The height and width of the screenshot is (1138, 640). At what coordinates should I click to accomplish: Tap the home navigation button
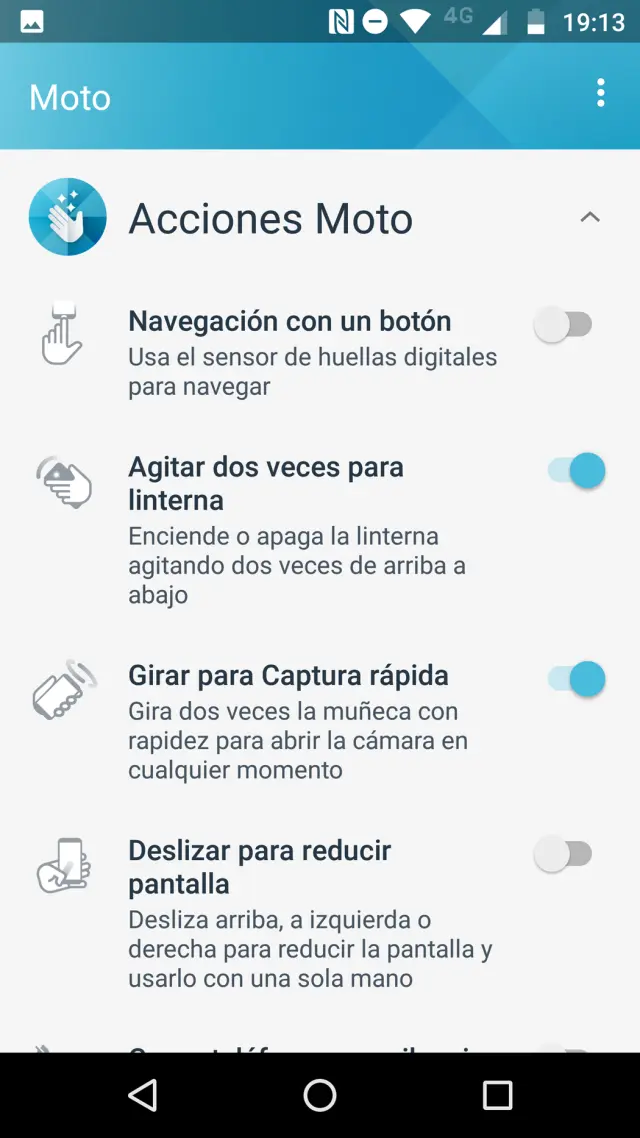tap(320, 1095)
